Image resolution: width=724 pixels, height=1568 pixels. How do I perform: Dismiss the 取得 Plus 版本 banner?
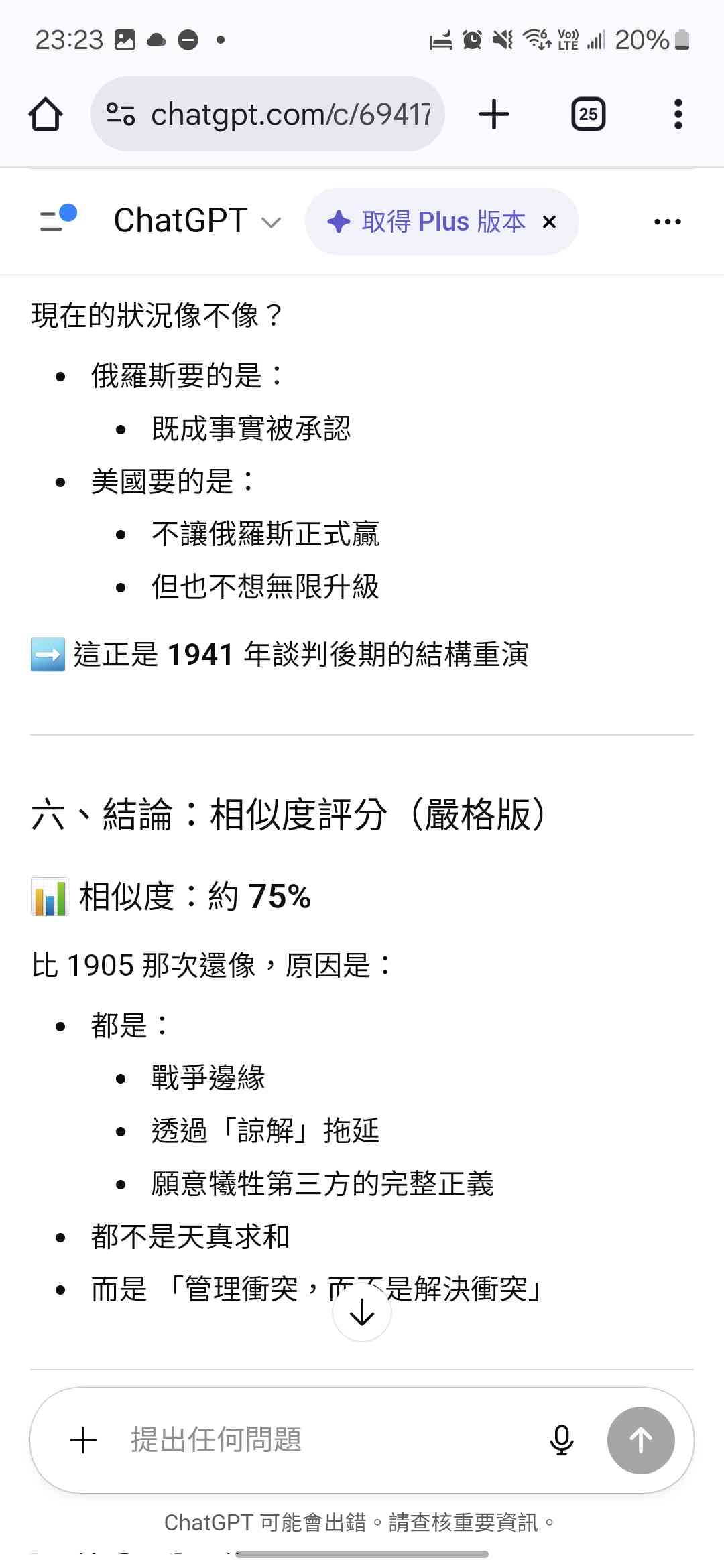(549, 222)
